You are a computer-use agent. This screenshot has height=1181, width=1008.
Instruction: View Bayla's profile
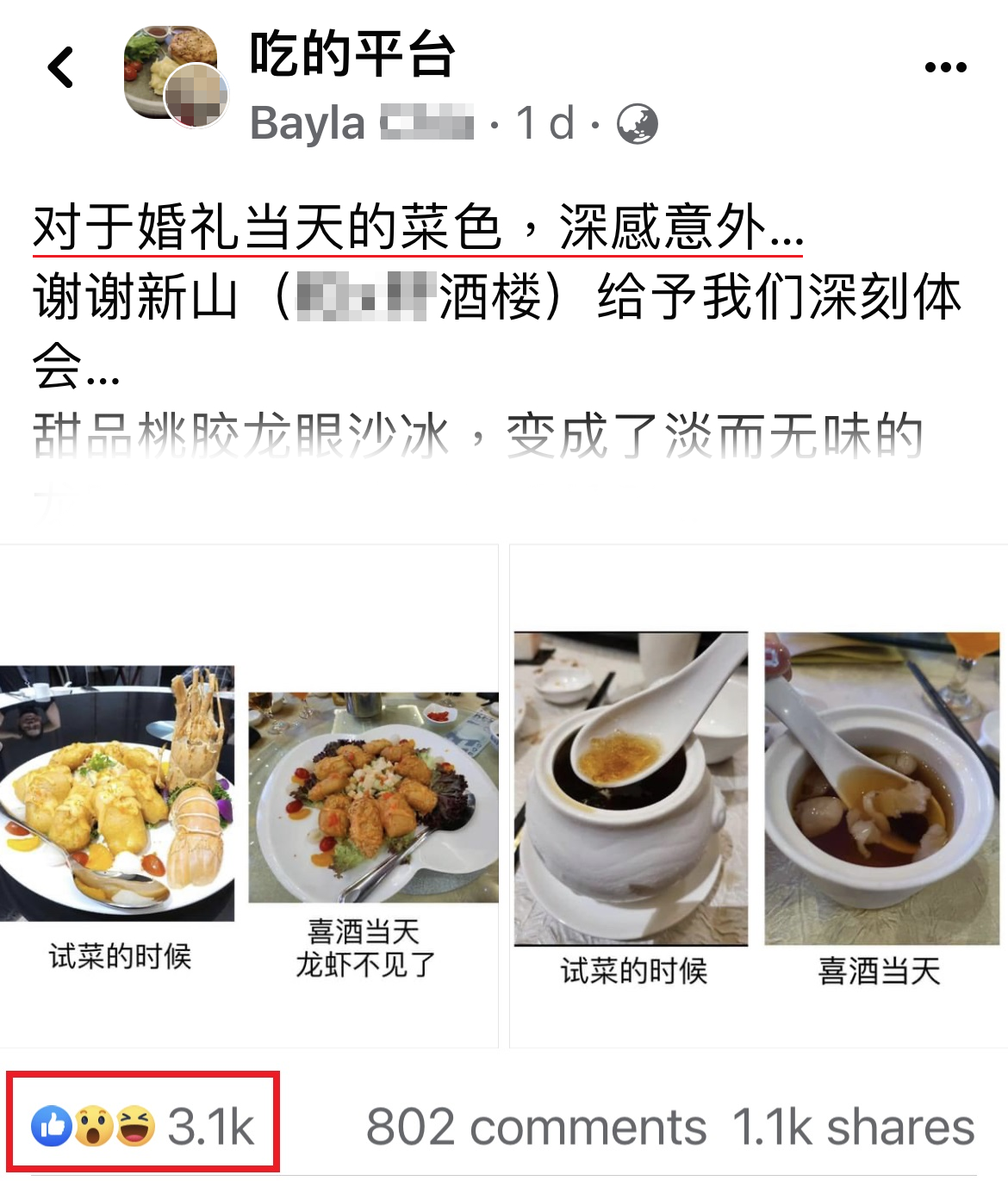pyautogui.click(x=308, y=124)
